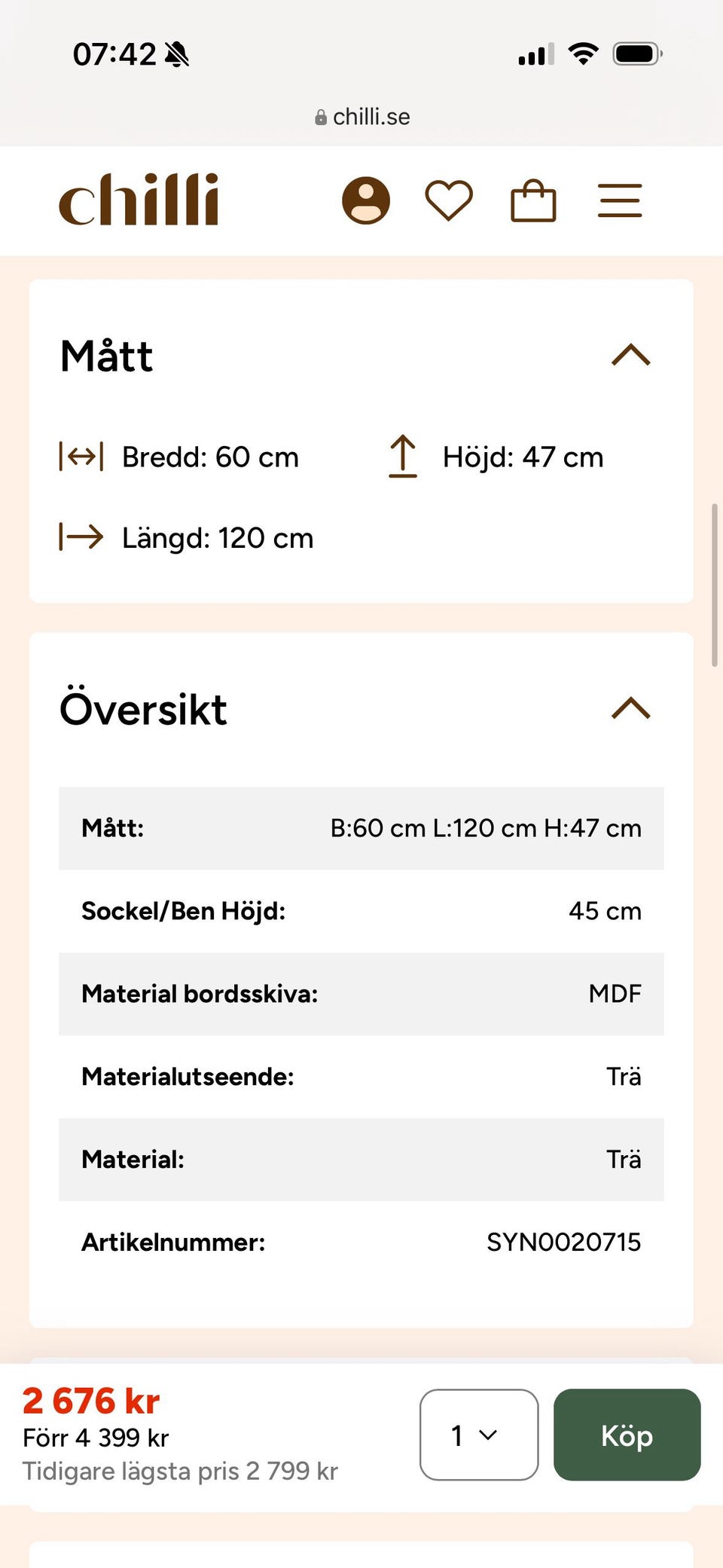Open the shopping bag cart

pos(533,200)
